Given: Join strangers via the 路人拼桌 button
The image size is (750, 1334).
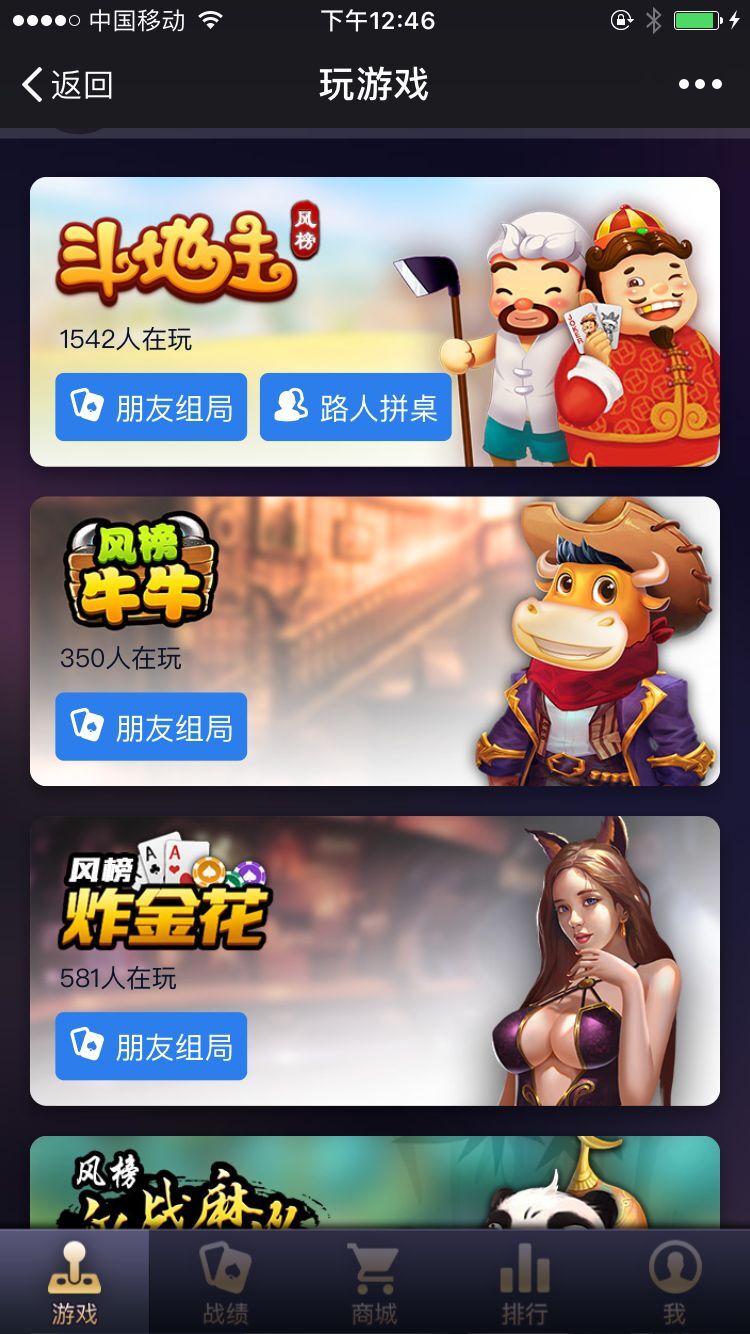Looking at the screenshot, I should pos(355,406).
